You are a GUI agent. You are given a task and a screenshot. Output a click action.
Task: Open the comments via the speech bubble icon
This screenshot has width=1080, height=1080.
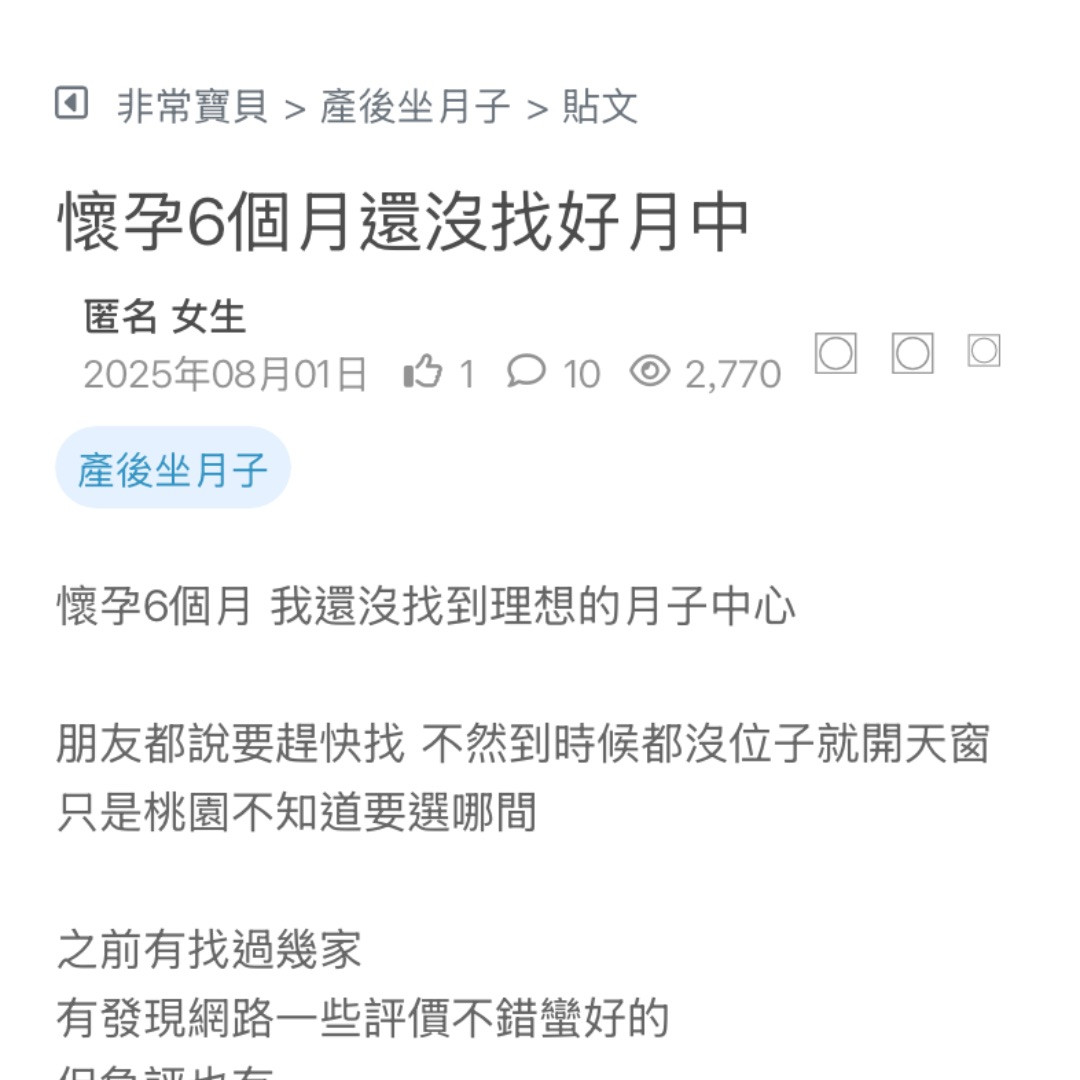pos(526,372)
